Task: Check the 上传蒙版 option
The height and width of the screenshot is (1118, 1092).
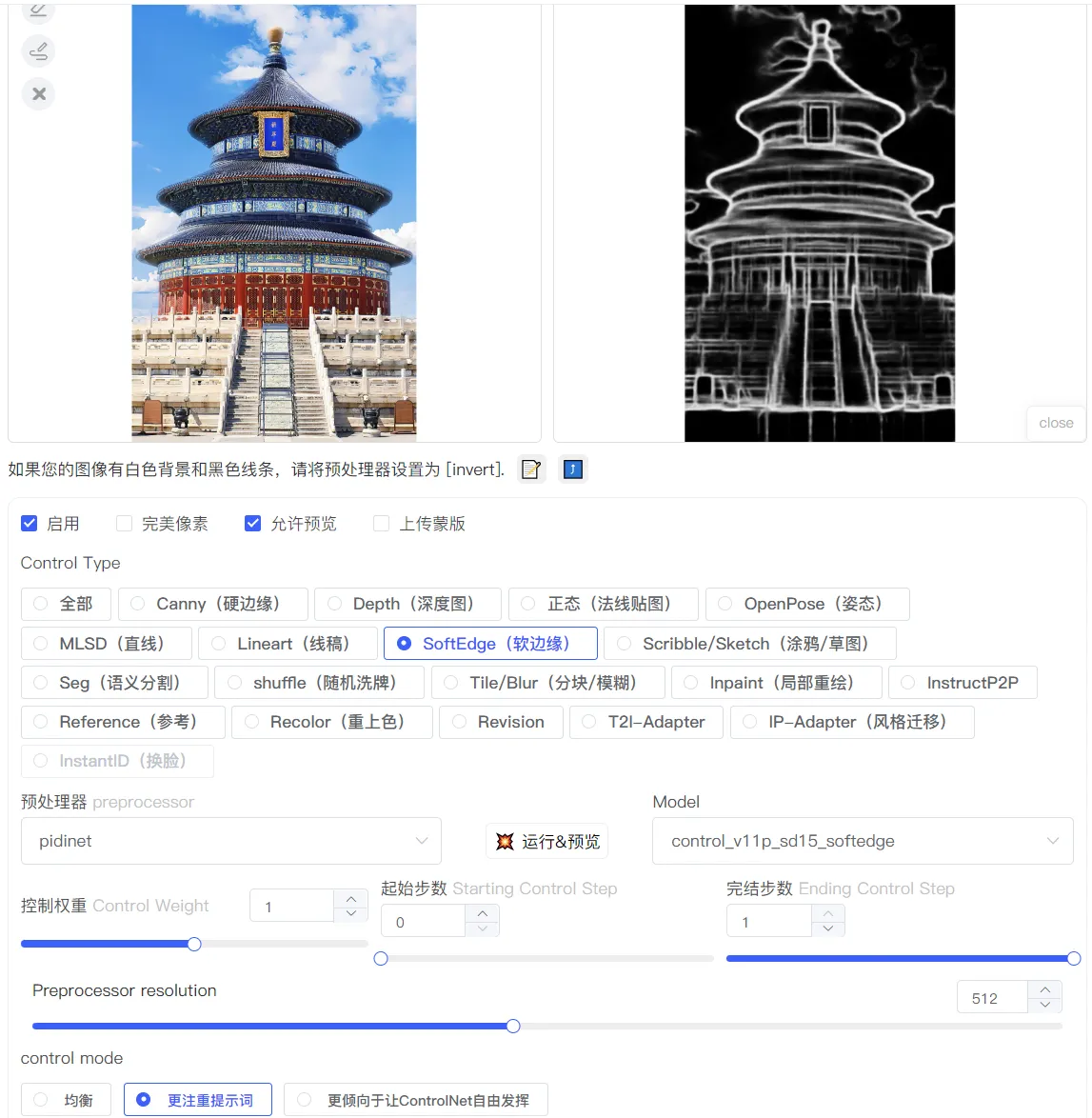Action: (382, 524)
